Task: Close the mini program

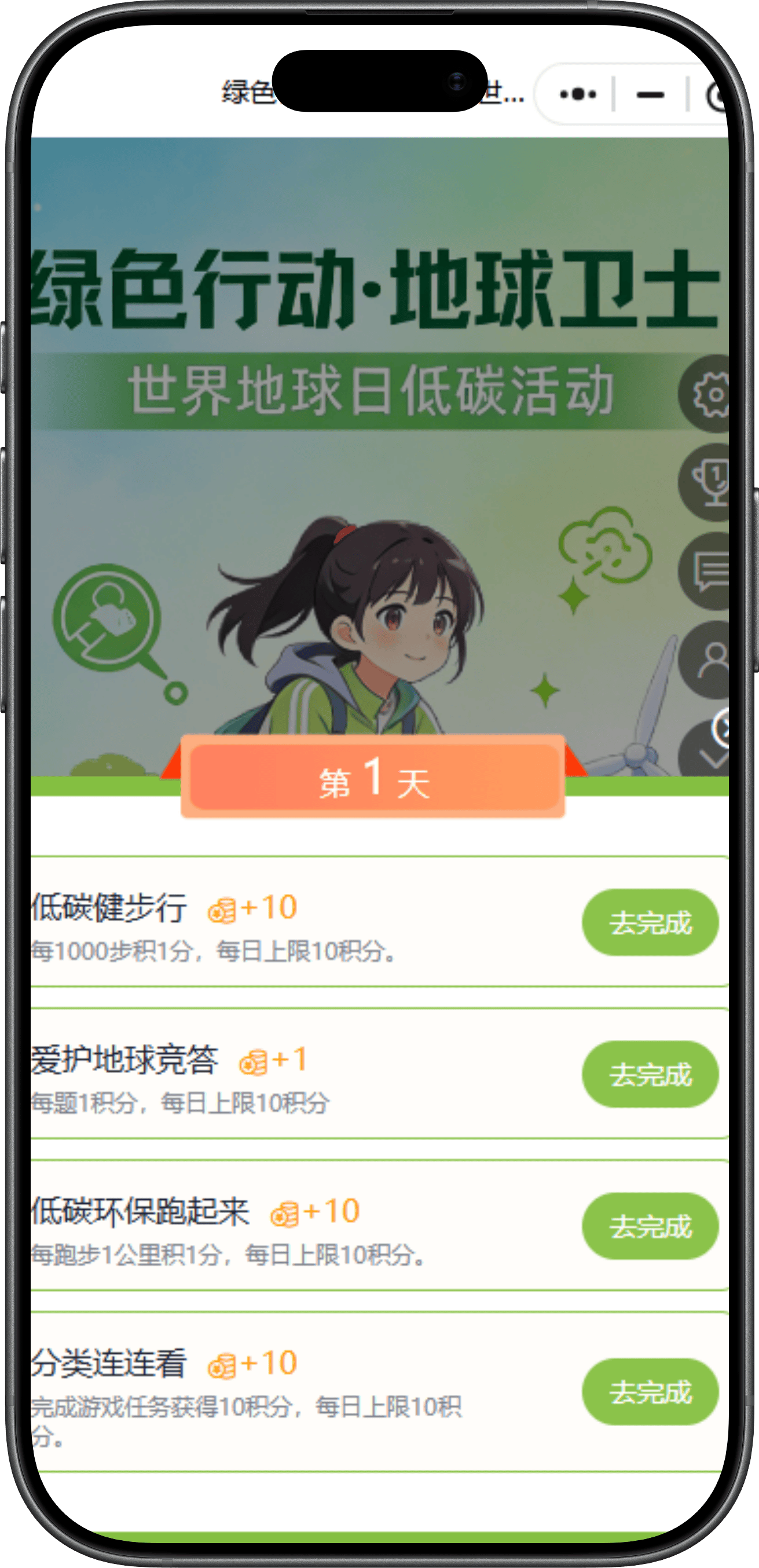Action: pos(716,96)
